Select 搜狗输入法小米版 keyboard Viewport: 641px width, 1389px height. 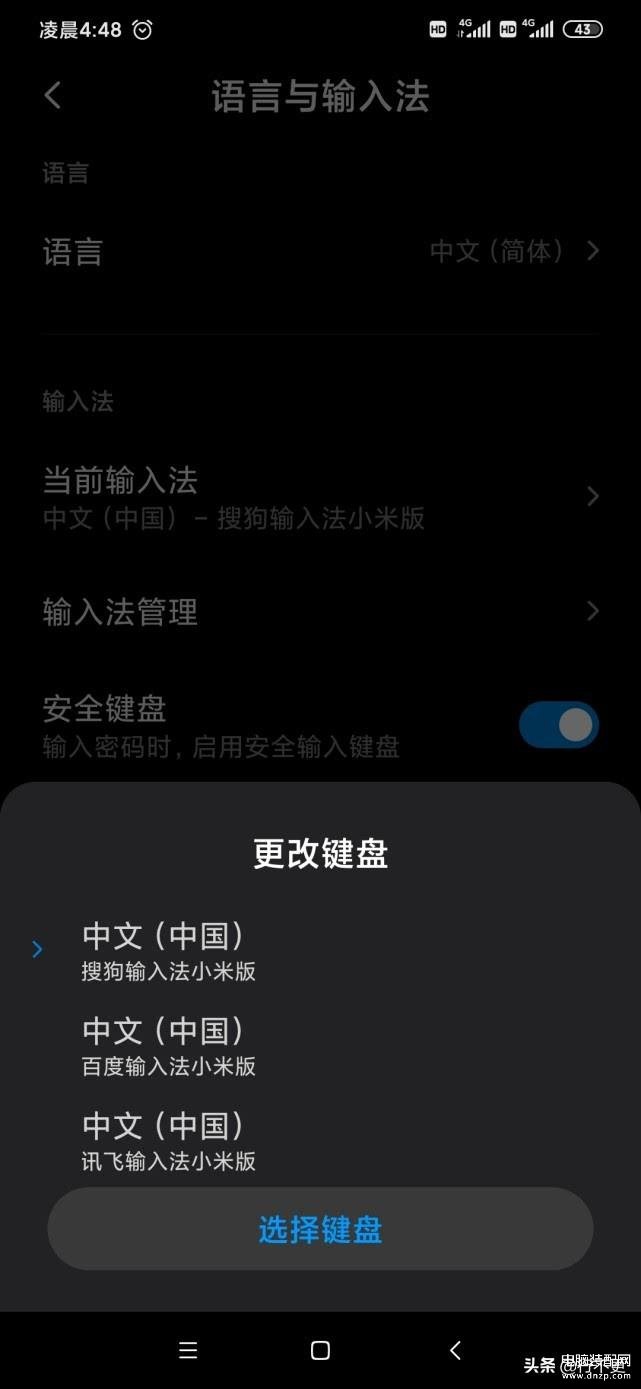tap(320, 951)
